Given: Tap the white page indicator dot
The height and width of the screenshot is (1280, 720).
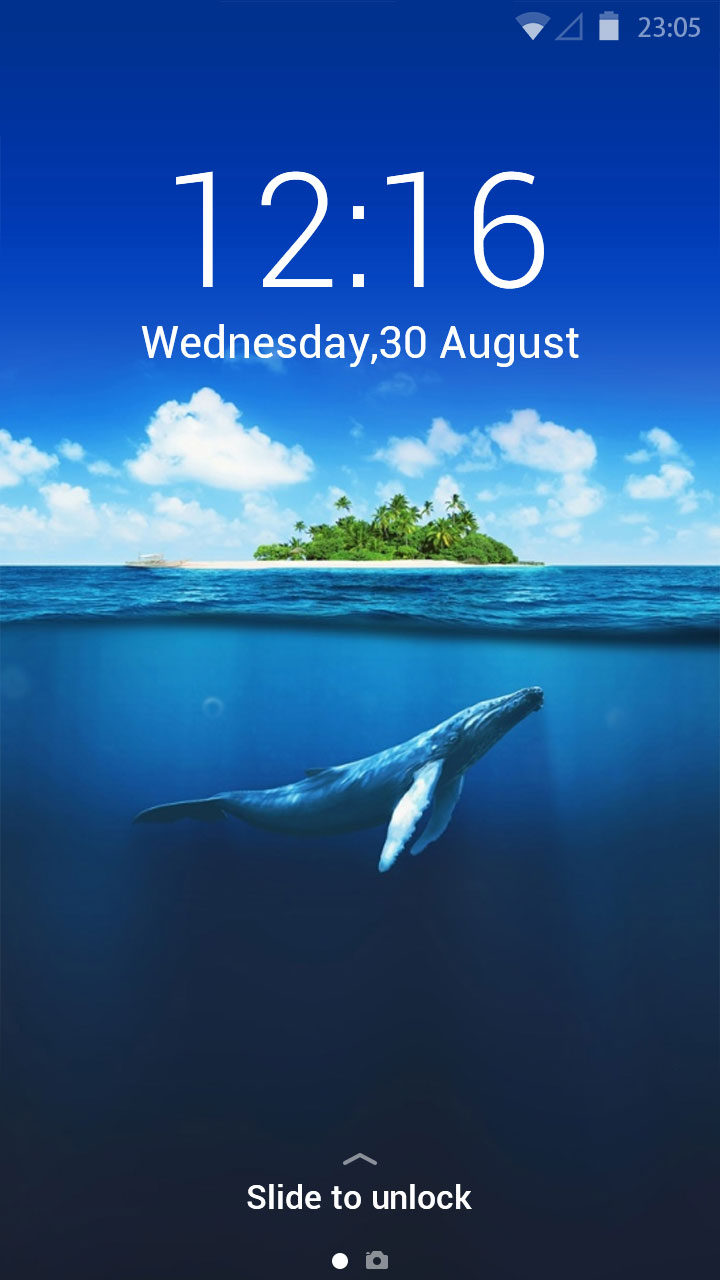Looking at the screenshot, I should (x=340, y=1261).
